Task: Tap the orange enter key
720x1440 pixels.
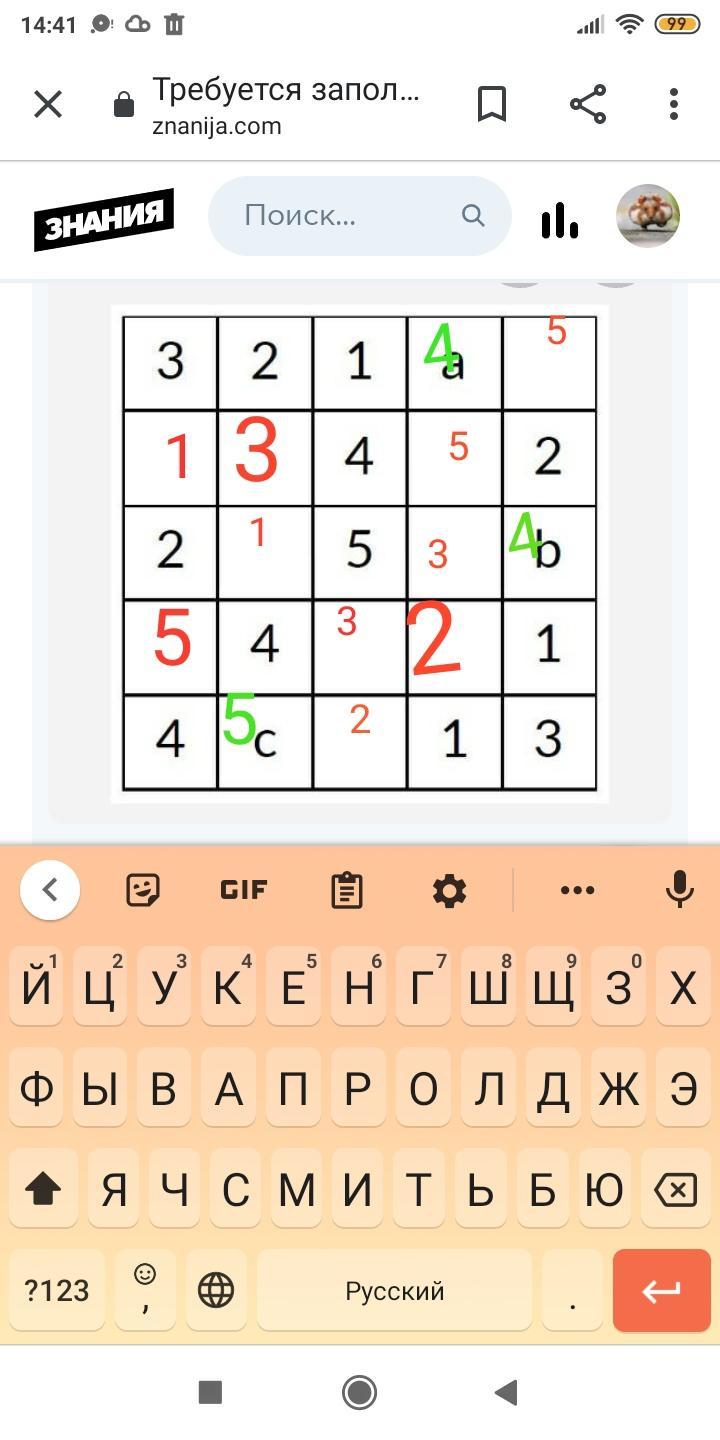Action: click(x=661, y=1290)
